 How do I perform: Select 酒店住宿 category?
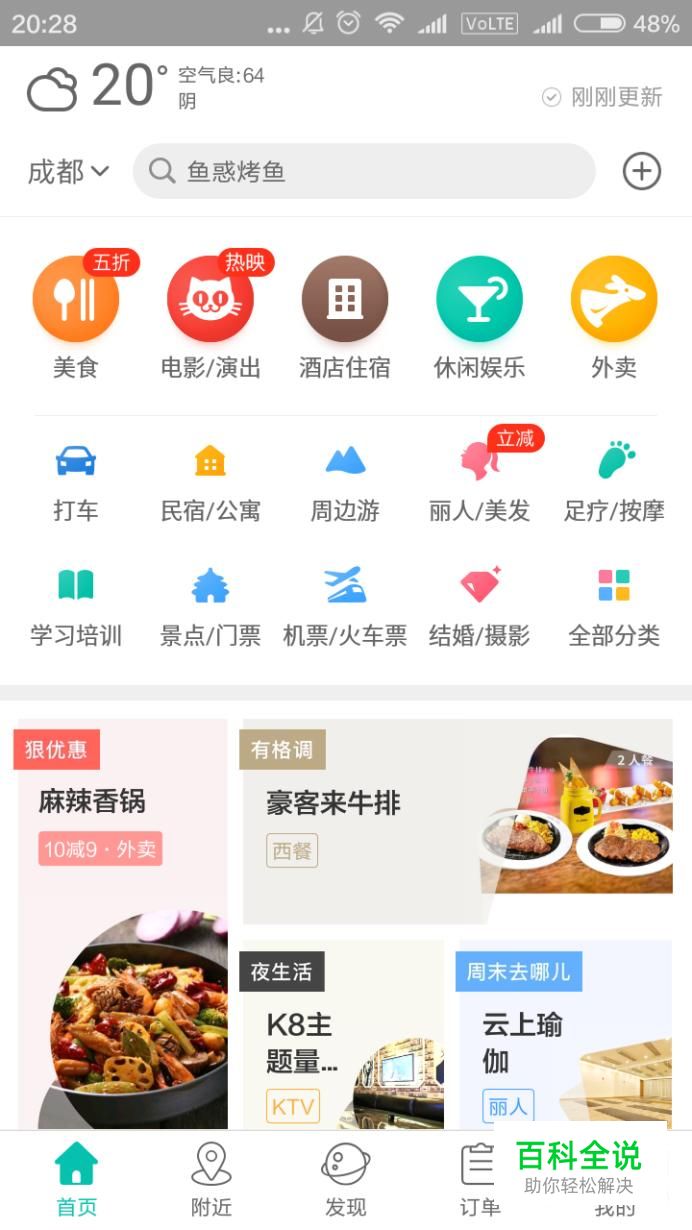click(x=345, y=316)
